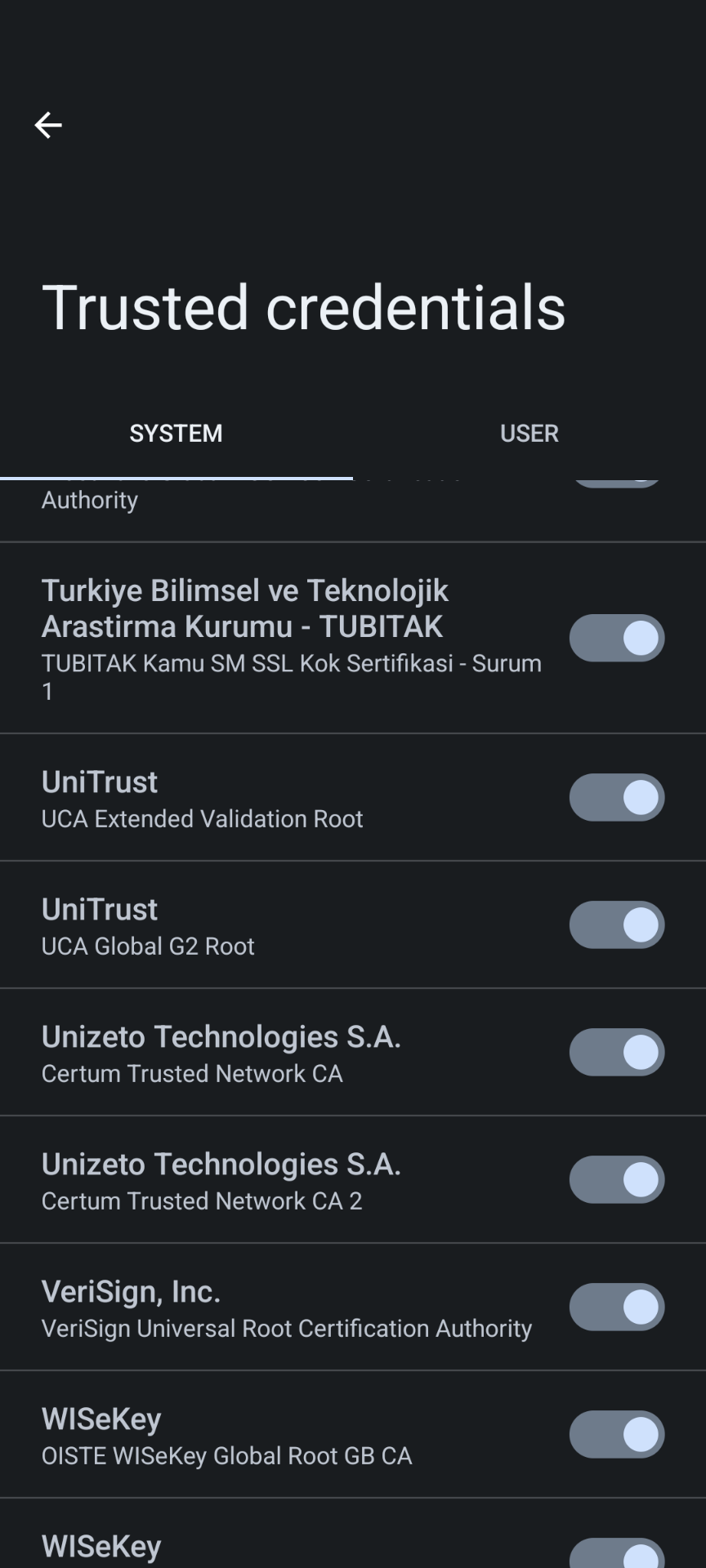Select the bottom WISeKey certificate row
This screenshot has height=1568, width=706.
[x=245, y=1543]
